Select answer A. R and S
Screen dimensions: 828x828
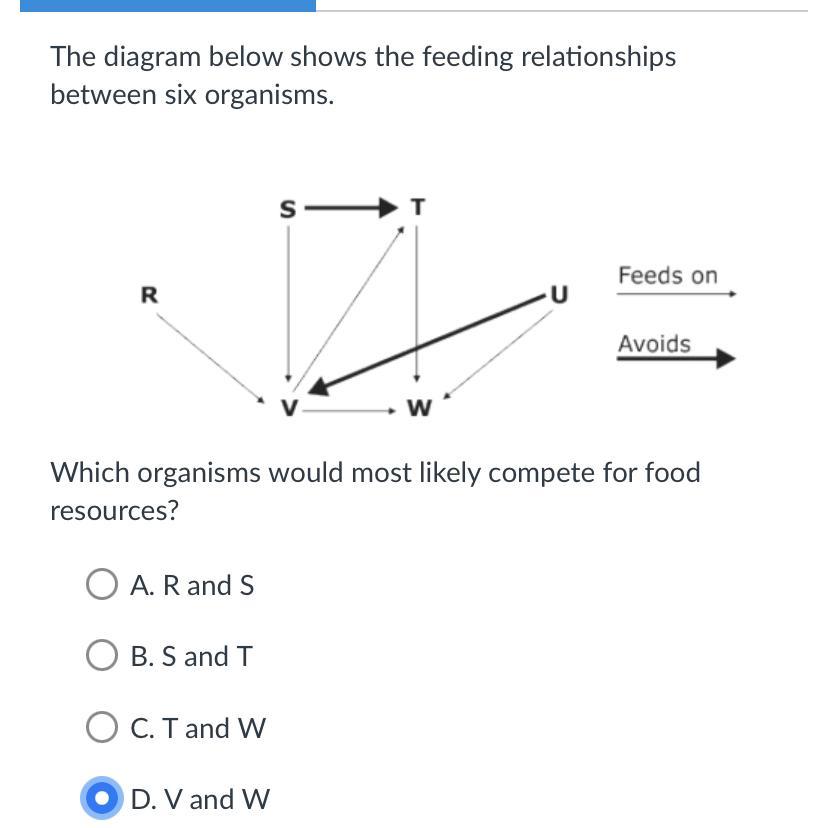pyautogui.click(x=102, y=584)
